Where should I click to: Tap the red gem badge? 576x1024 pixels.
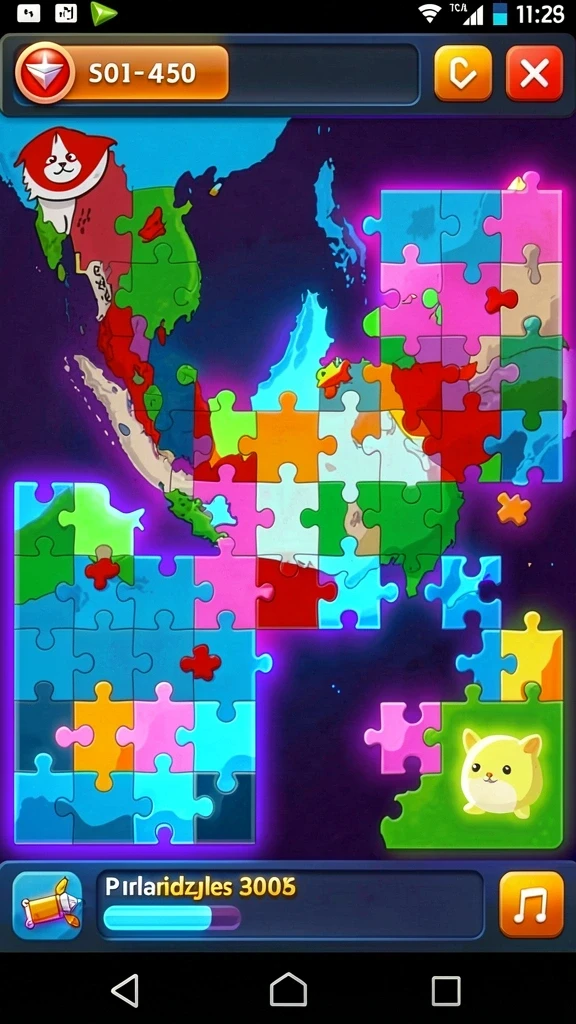pyautogui.click(x=44, y=73)
